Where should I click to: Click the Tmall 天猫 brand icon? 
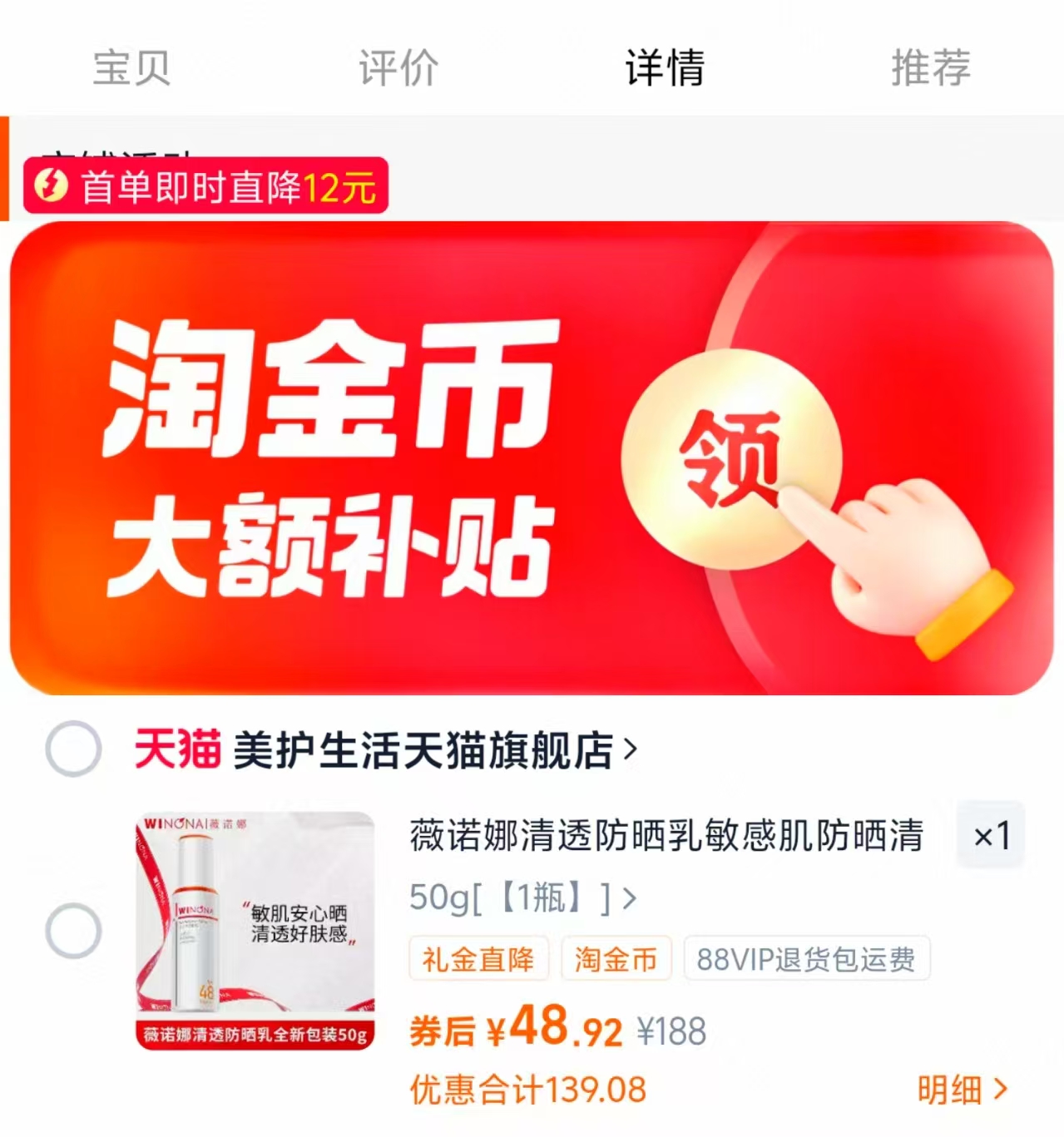pos(176,749)
